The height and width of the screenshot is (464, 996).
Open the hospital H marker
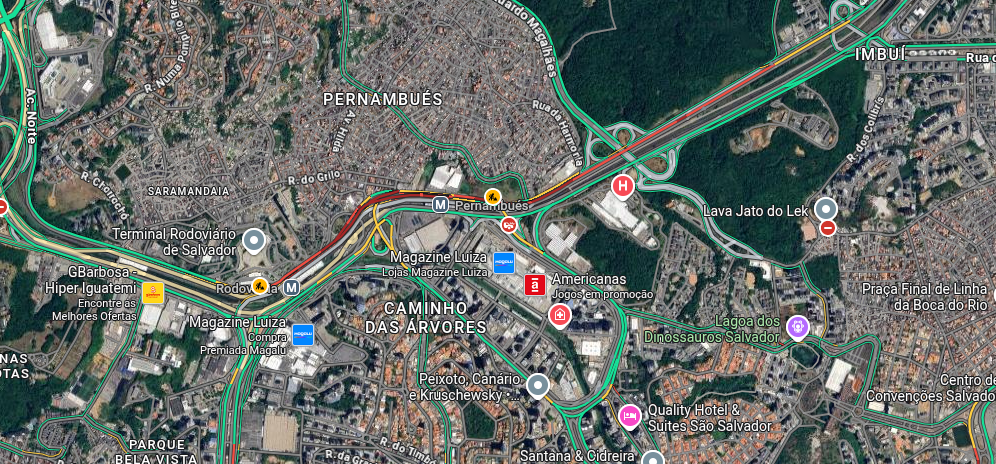point(623,186)
